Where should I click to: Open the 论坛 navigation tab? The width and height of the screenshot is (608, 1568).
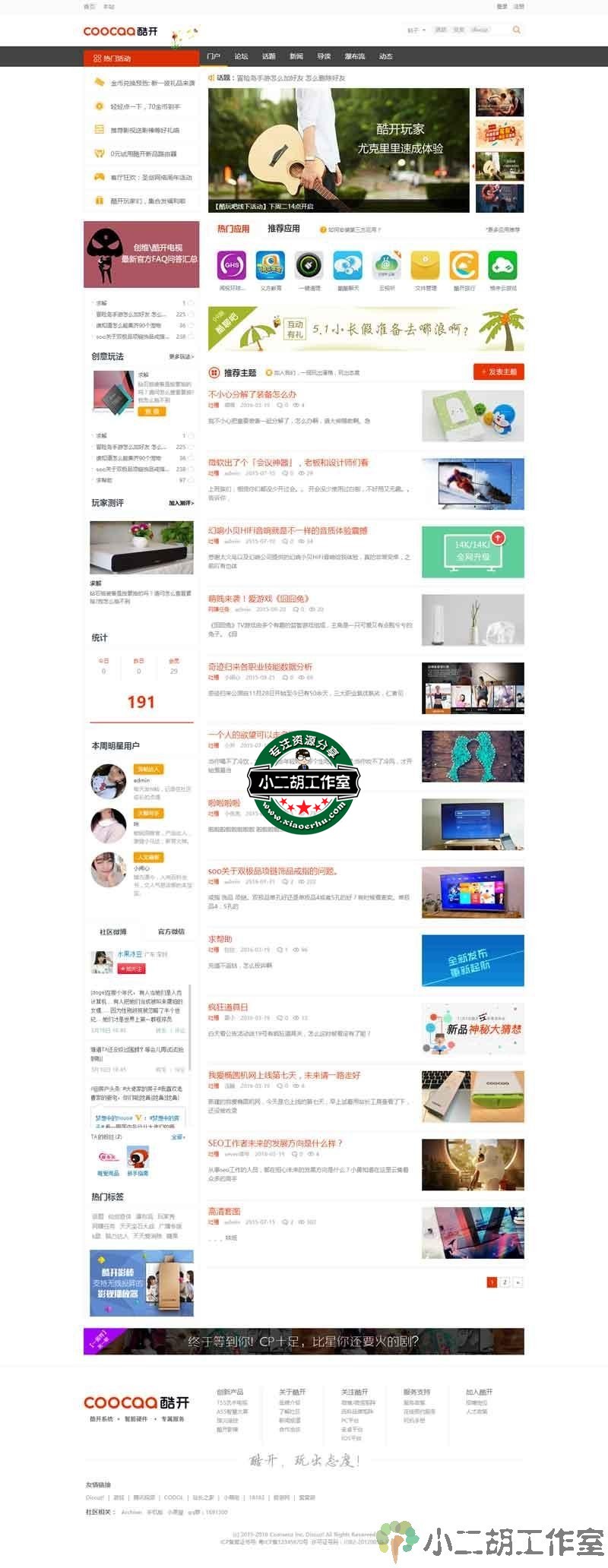pos(241,56)
